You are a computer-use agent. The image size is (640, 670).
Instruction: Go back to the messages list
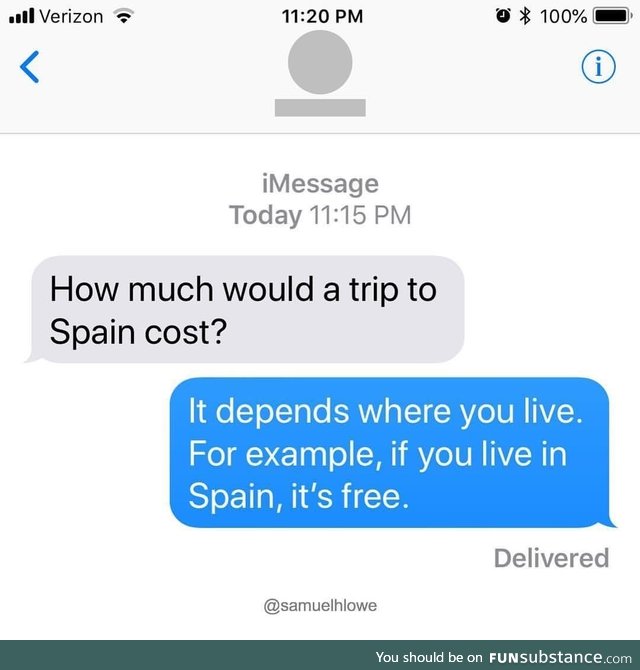[x=30, y=67]
